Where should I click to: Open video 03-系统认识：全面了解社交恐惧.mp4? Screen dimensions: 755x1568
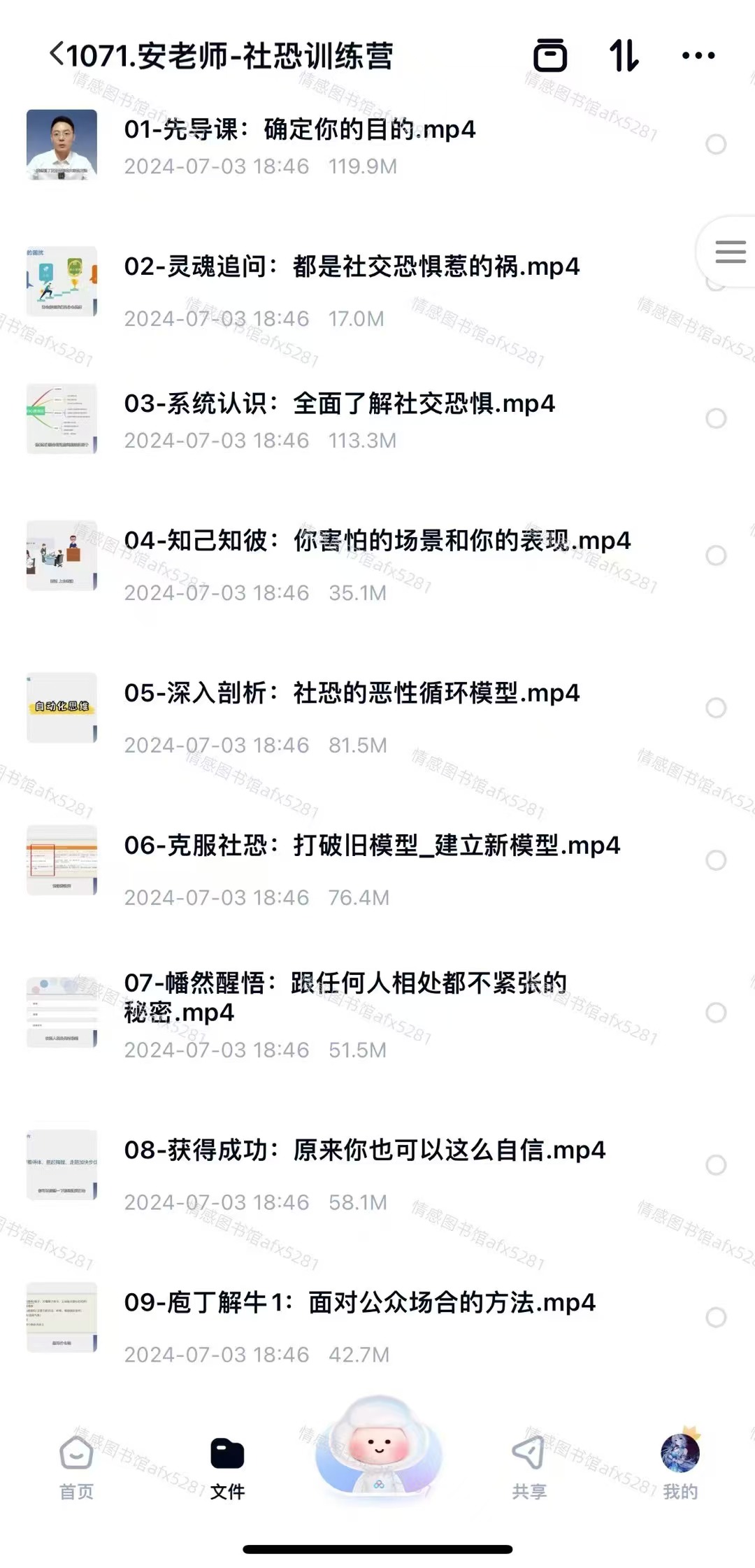pos(340,404)
